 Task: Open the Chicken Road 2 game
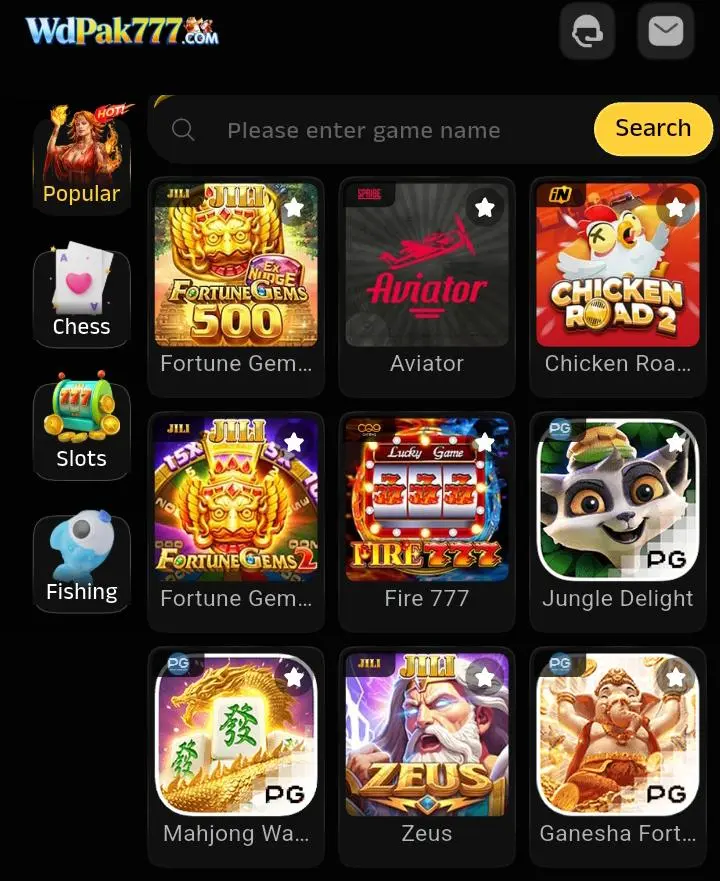[617, 267]
